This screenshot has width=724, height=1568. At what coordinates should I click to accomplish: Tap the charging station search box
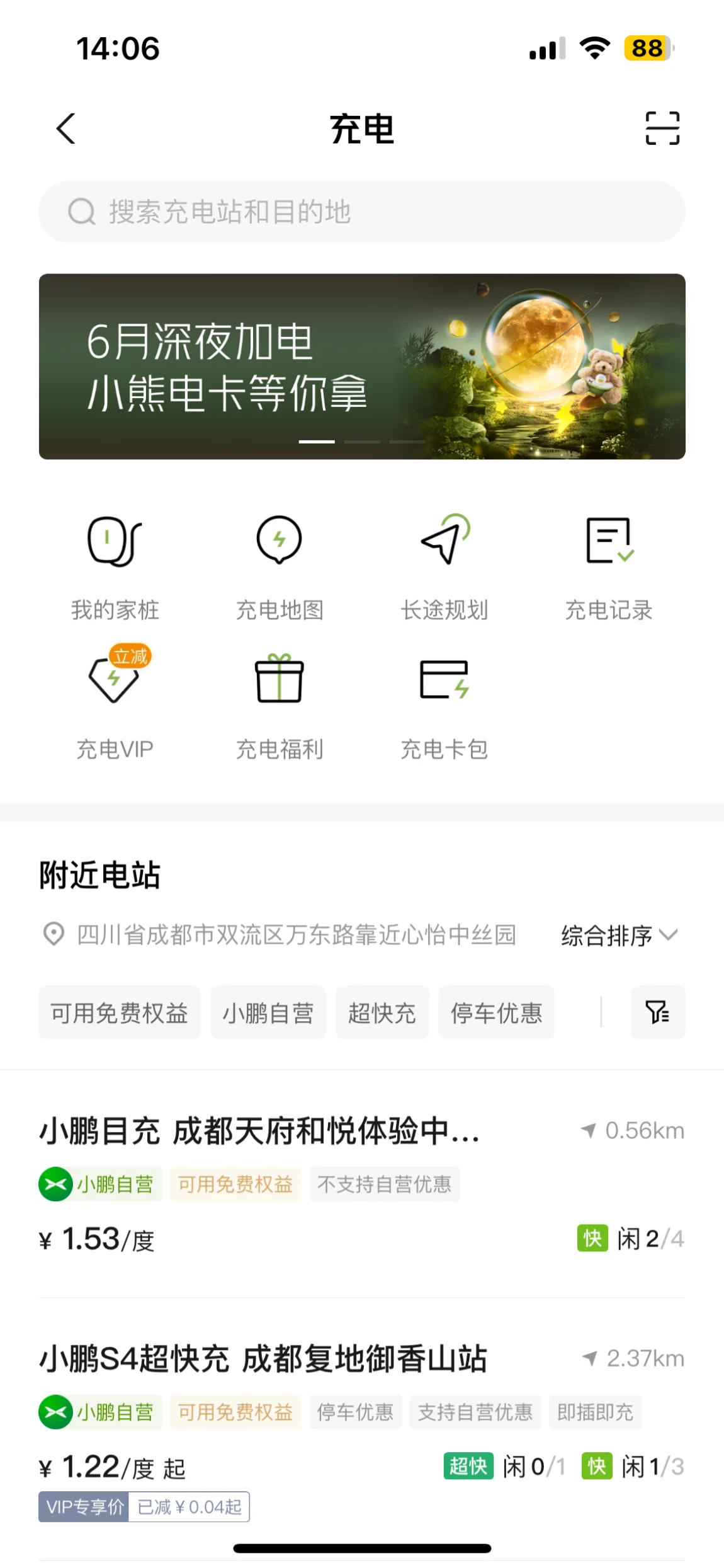362,212
